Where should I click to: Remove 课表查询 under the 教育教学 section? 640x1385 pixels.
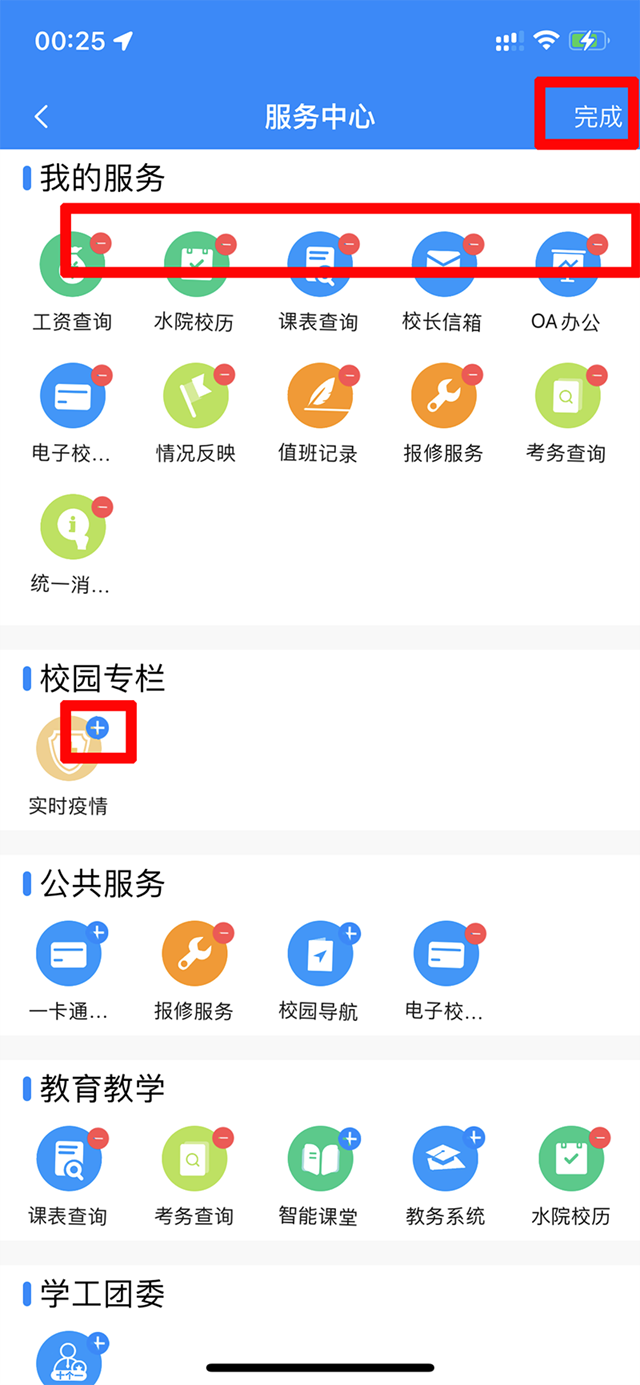[99, 1138]
